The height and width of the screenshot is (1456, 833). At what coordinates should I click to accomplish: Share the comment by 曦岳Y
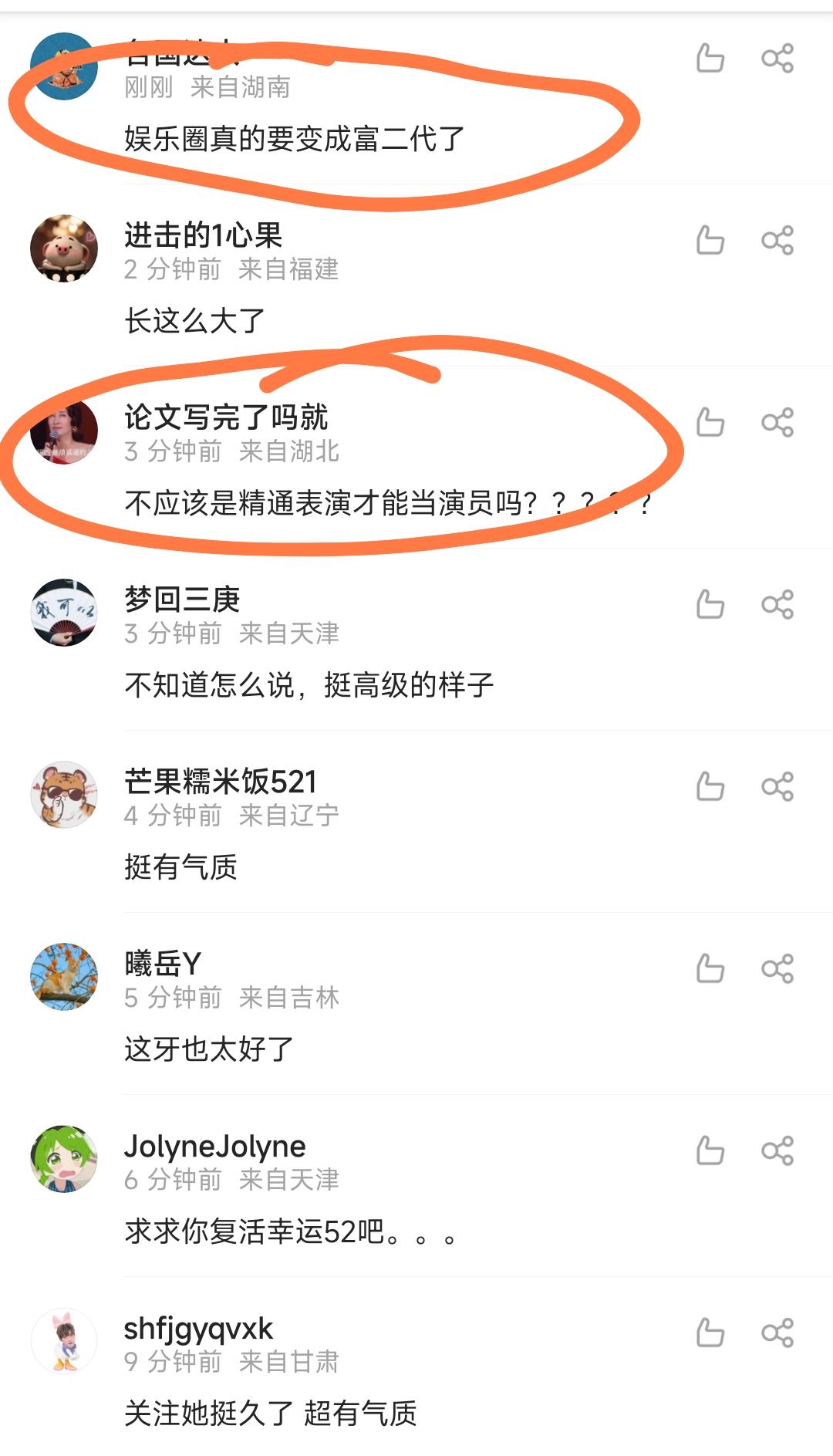tap(777, 968)
